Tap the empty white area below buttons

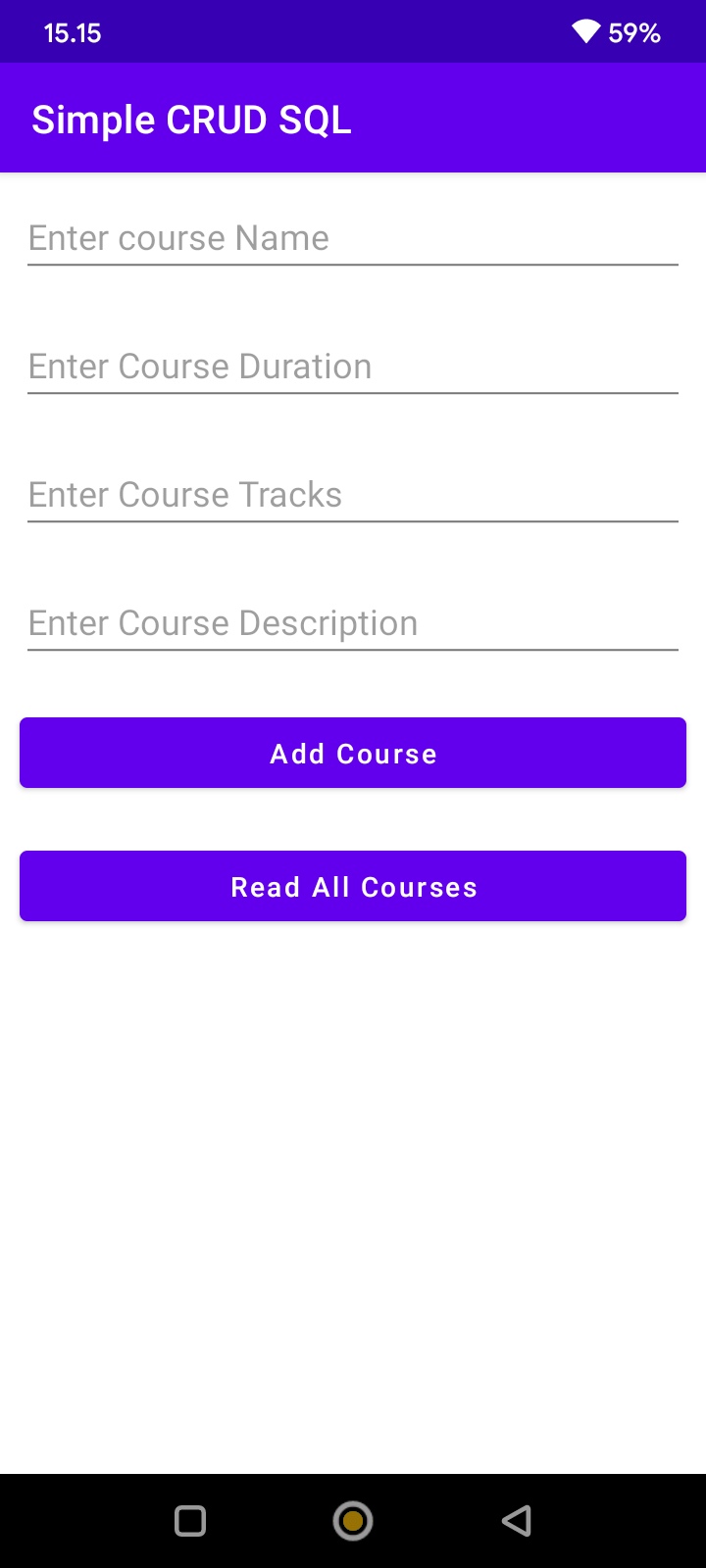353,1176
